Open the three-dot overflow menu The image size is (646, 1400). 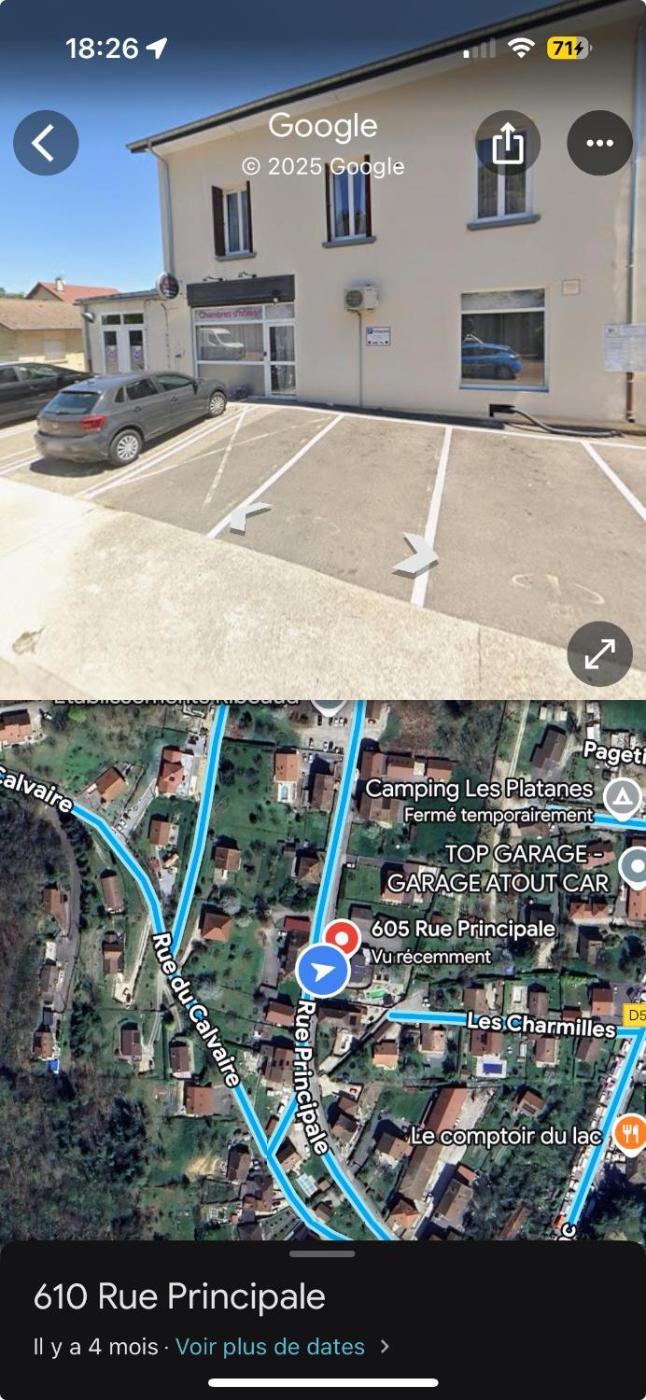600,143
